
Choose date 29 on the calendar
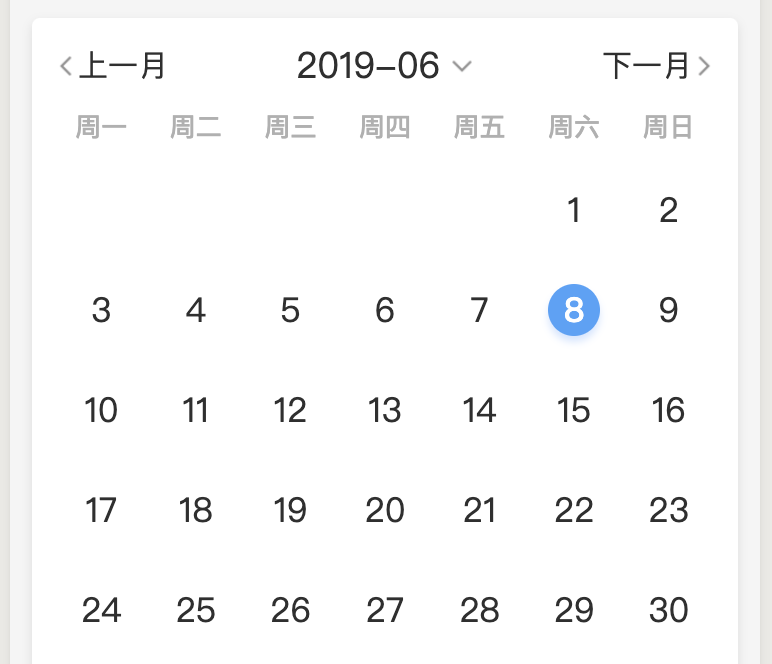click(574, 609)
